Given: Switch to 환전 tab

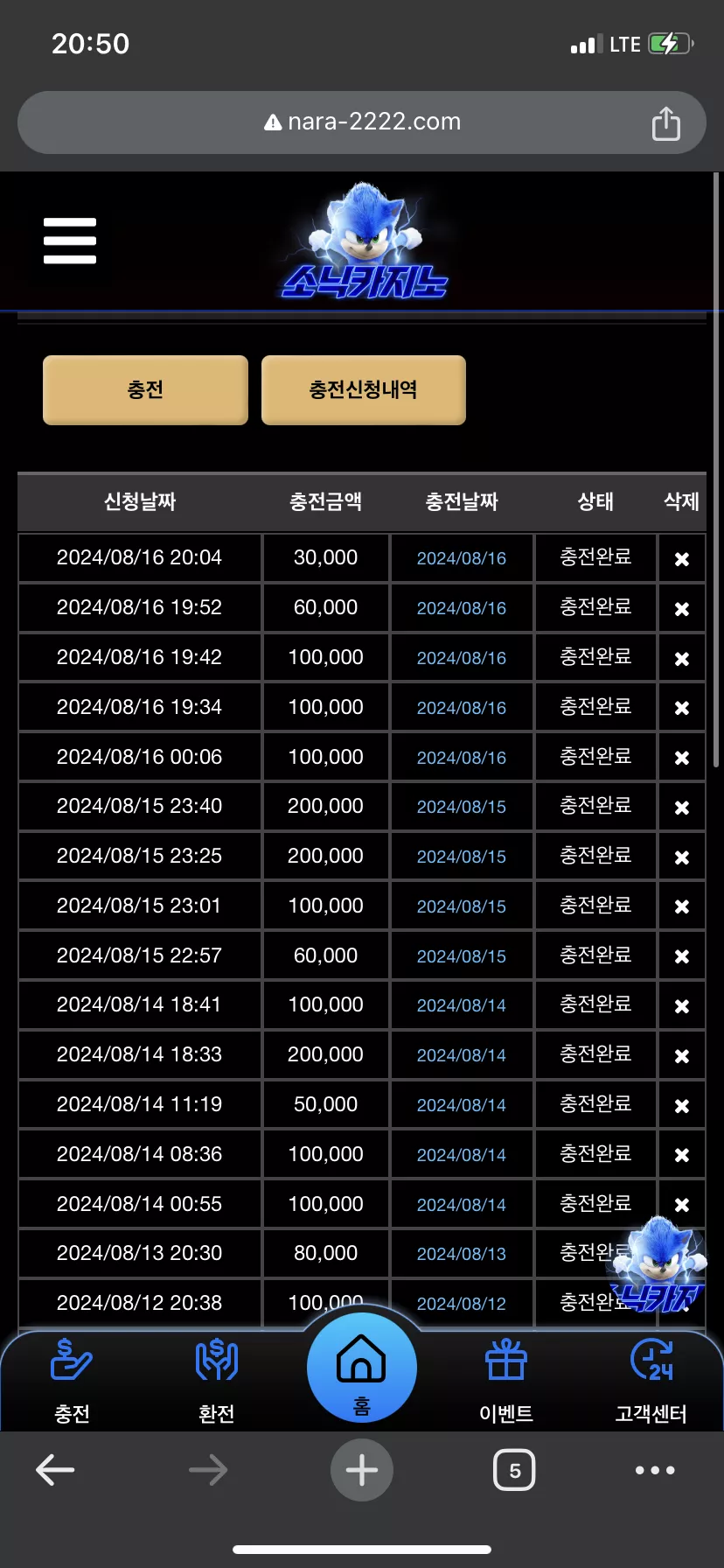Looking at the screenshot, I should coord(217,1381).
